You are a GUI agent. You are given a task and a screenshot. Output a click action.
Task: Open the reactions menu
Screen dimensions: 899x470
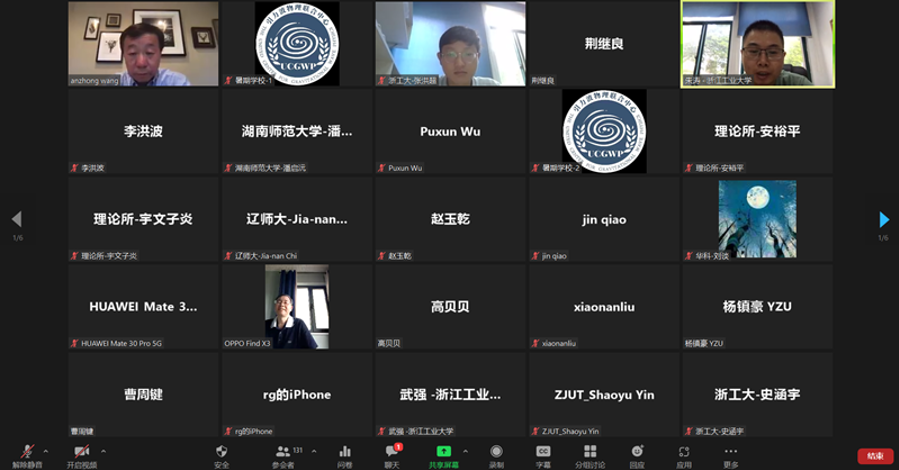pyautogui.click(x=637, y=454)
